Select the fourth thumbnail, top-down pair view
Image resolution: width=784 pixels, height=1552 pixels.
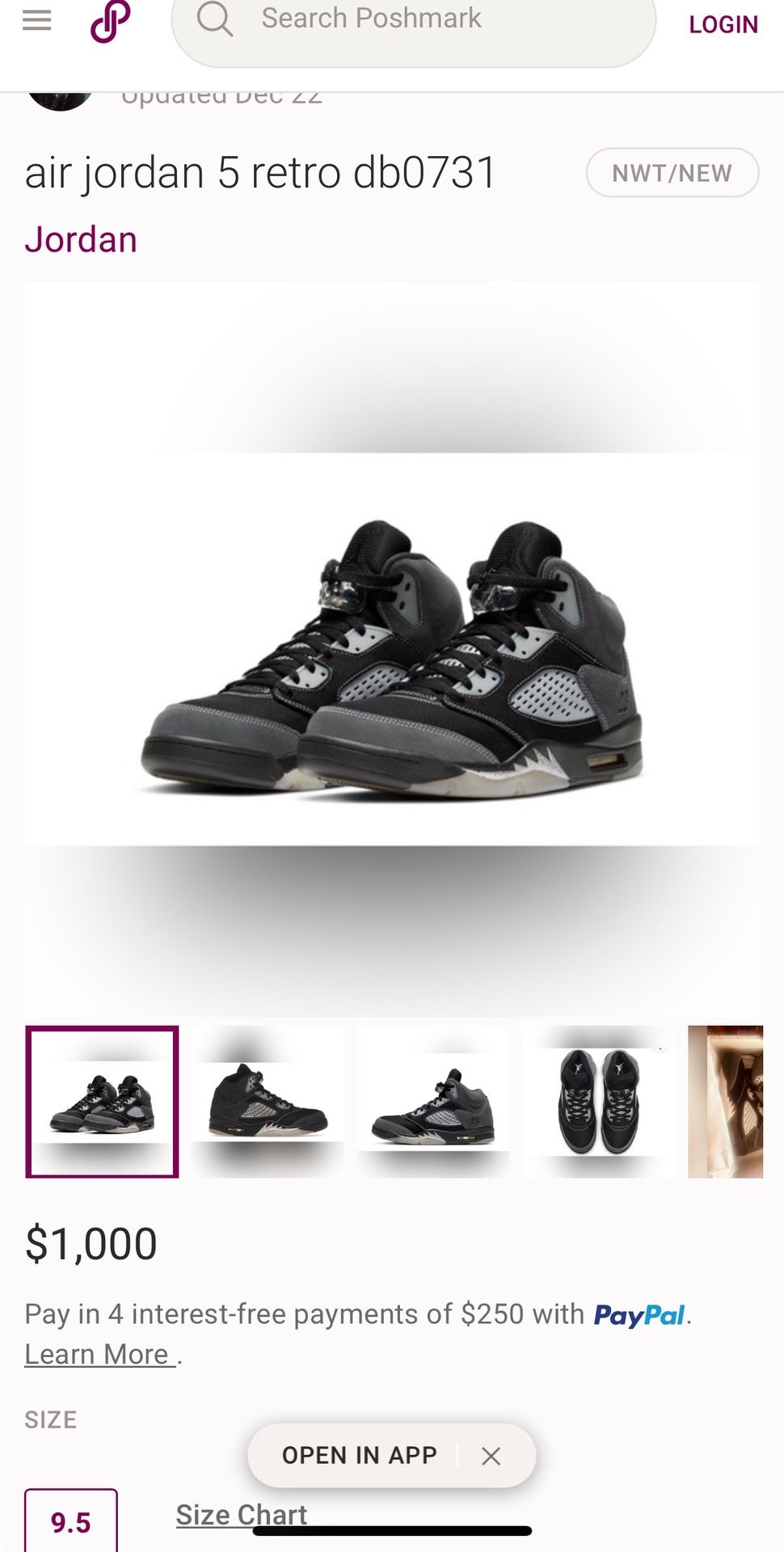coord(599,1102)
